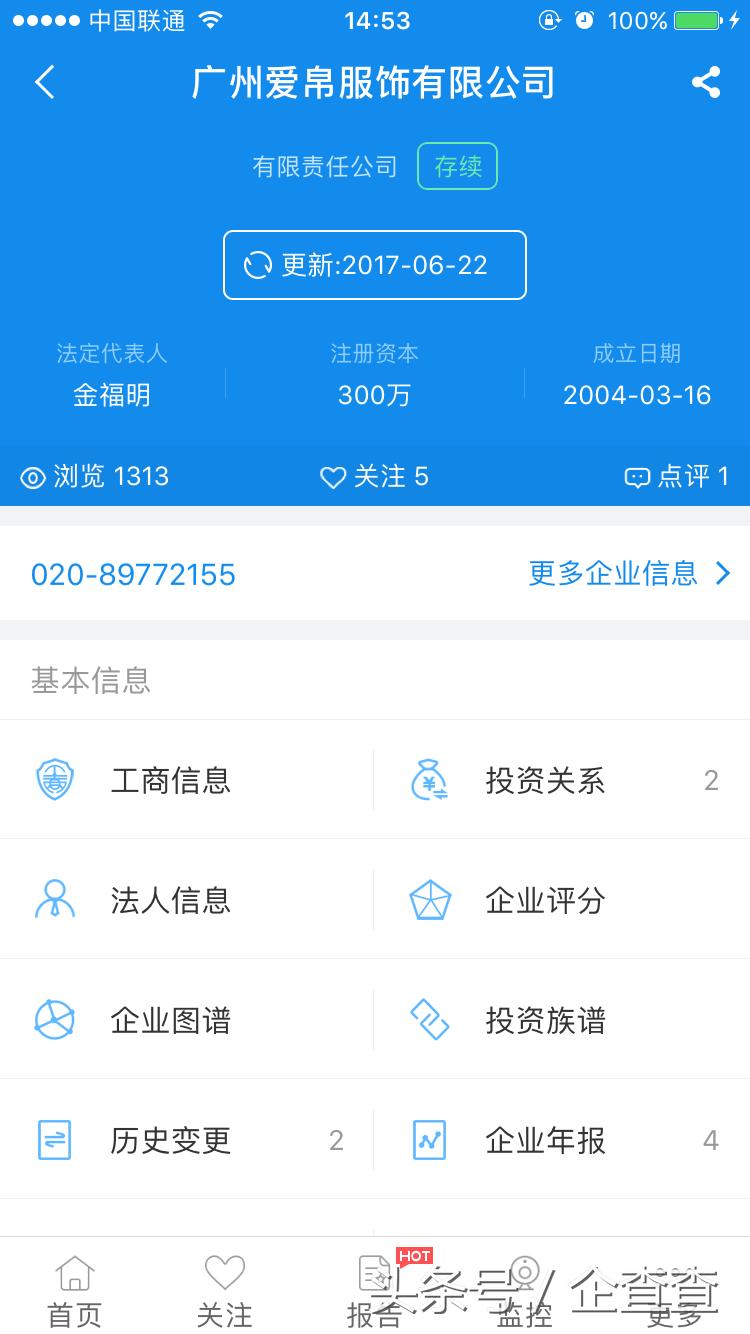View 法人信息 legal person info icon
Viewport: 750px width, 1334px height.
[x=55, y=900]
